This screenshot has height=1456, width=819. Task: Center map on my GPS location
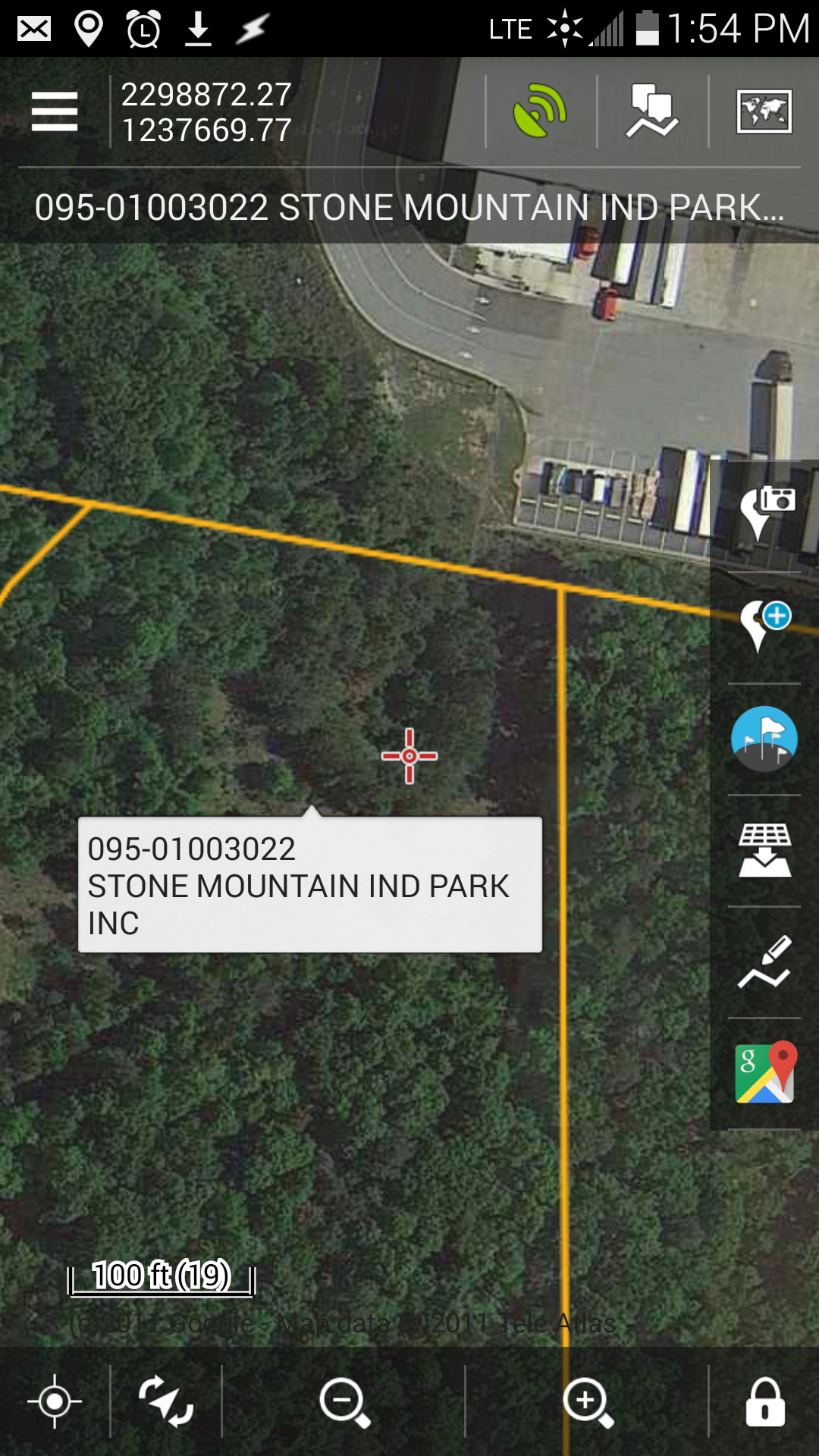point(55,1401)
